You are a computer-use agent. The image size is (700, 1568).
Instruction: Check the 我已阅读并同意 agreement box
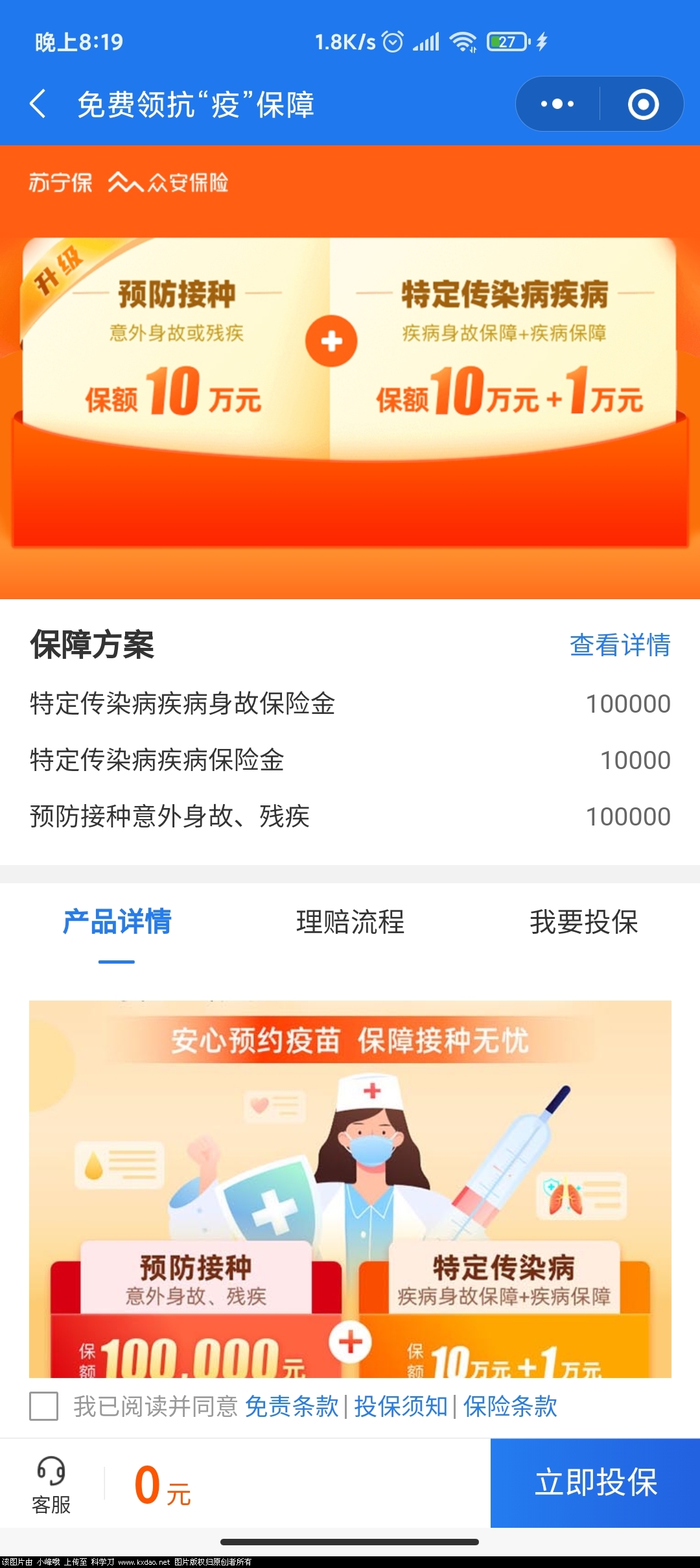[x=44, y=1407]
